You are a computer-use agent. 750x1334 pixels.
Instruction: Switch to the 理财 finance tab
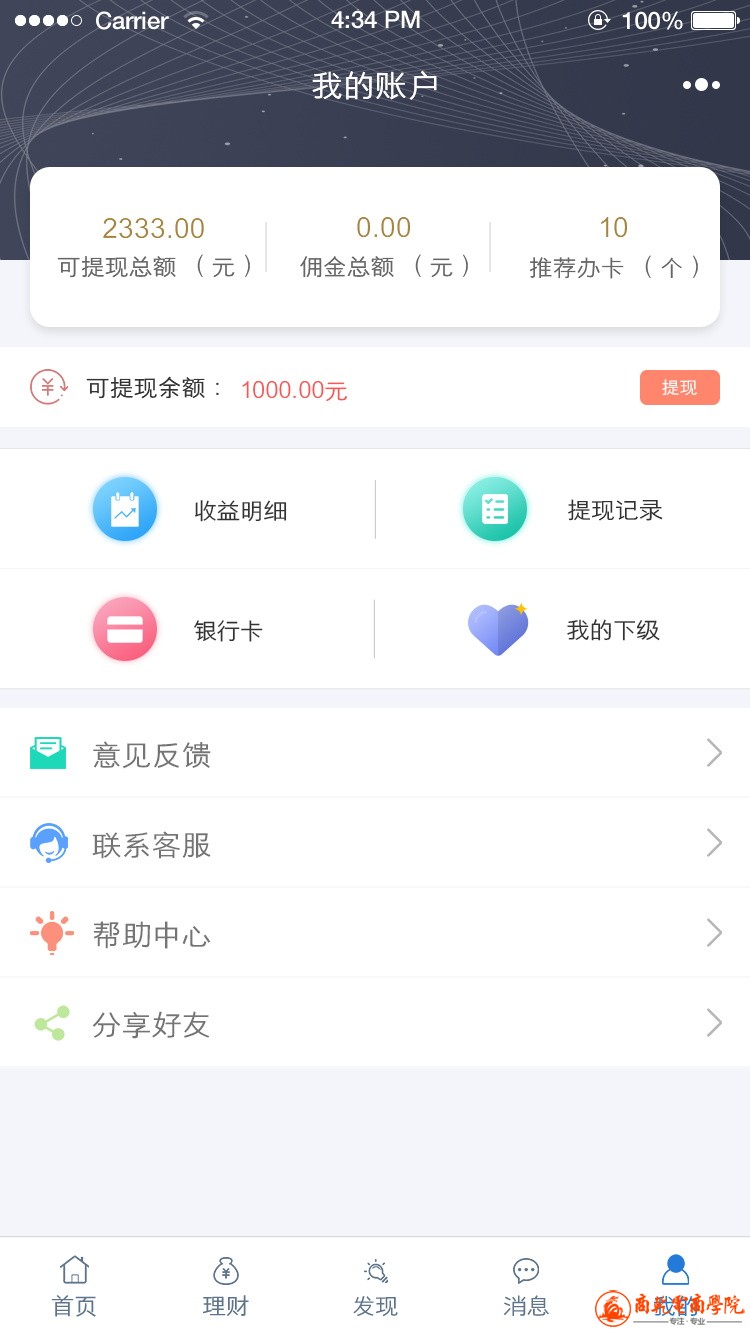tap(225, 1286)
